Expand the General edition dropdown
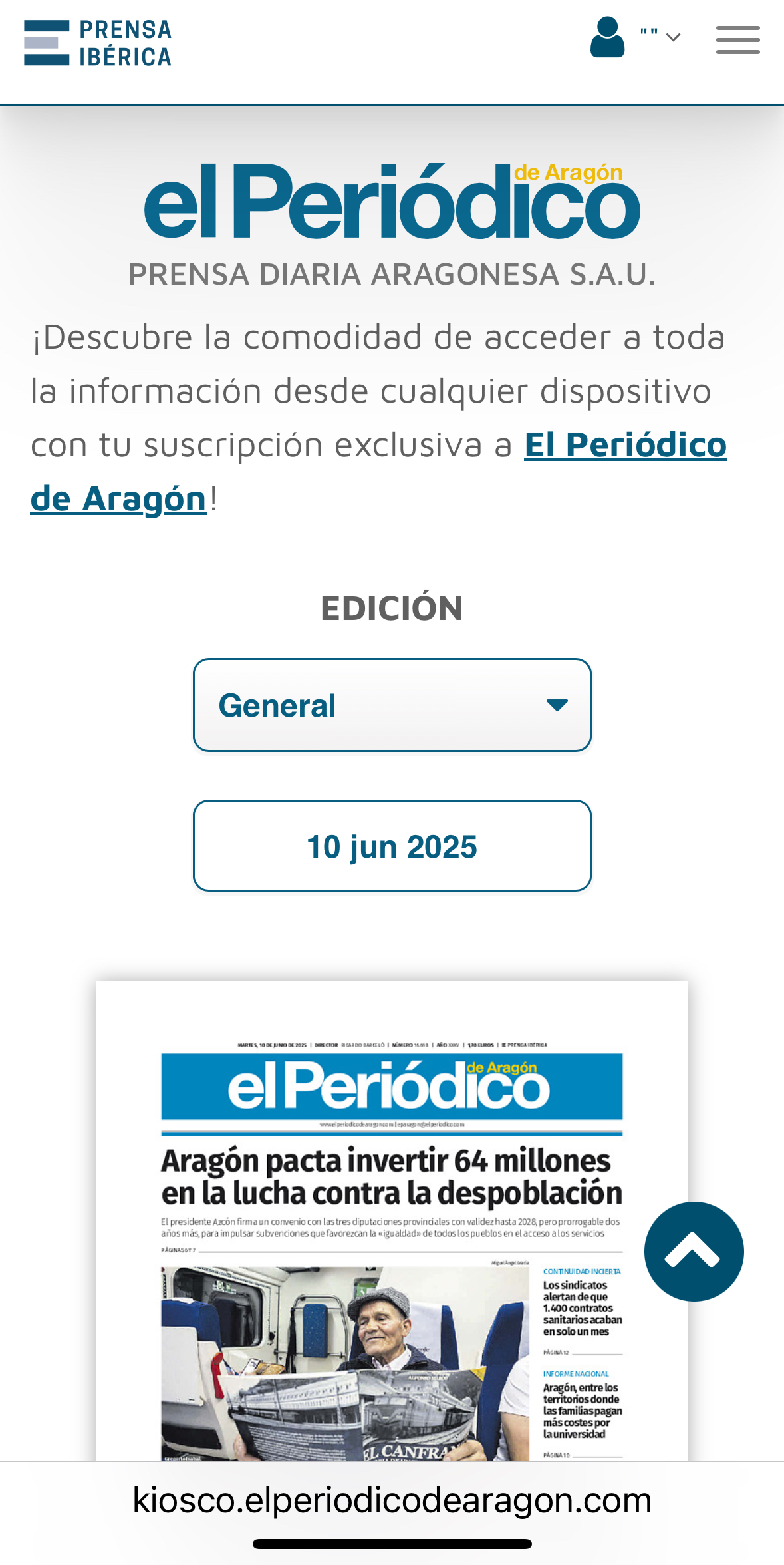 (392, 705)
